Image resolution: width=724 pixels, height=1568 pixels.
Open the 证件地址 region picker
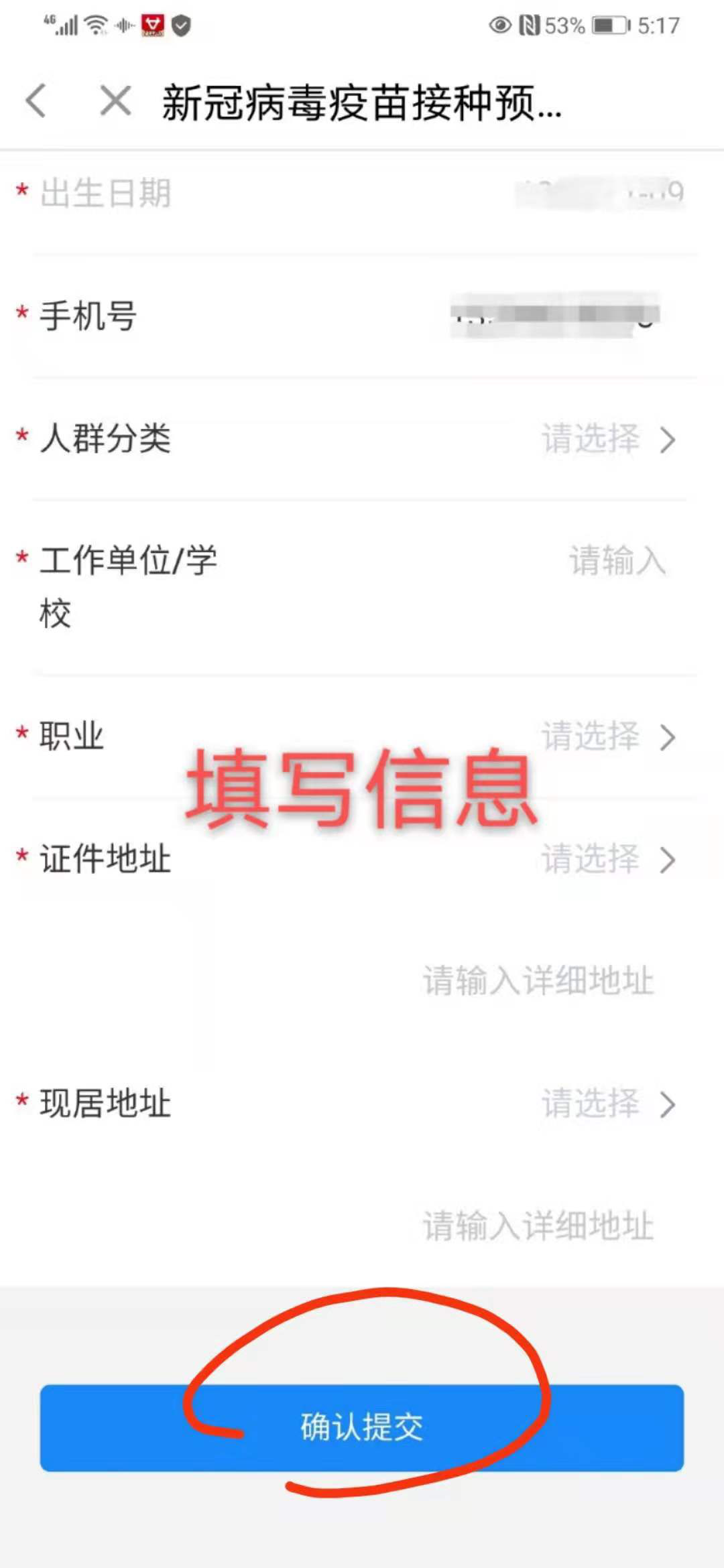pyautogui.click(x=666, y=860)
